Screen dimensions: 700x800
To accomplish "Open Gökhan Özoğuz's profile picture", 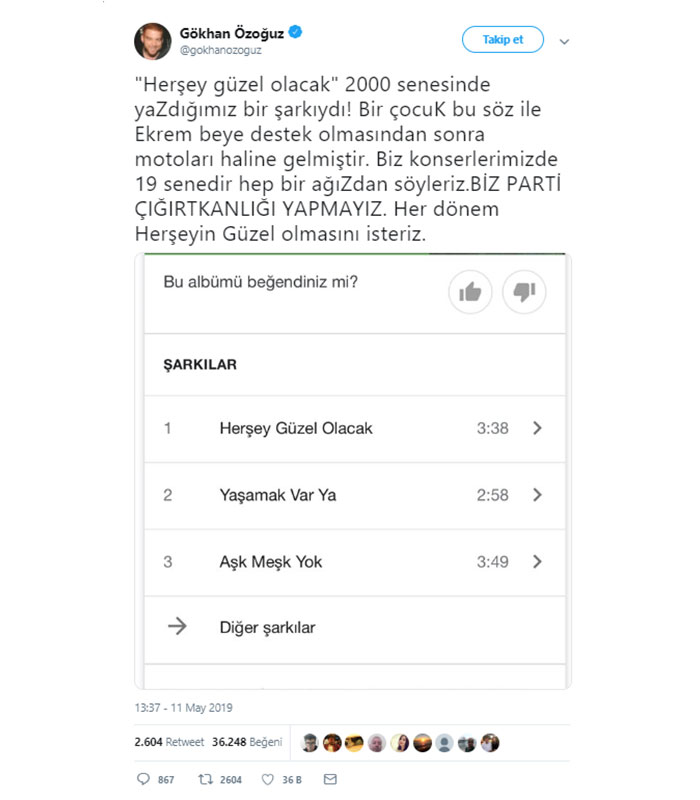I will pyautogui.click(x=152, y=41).
